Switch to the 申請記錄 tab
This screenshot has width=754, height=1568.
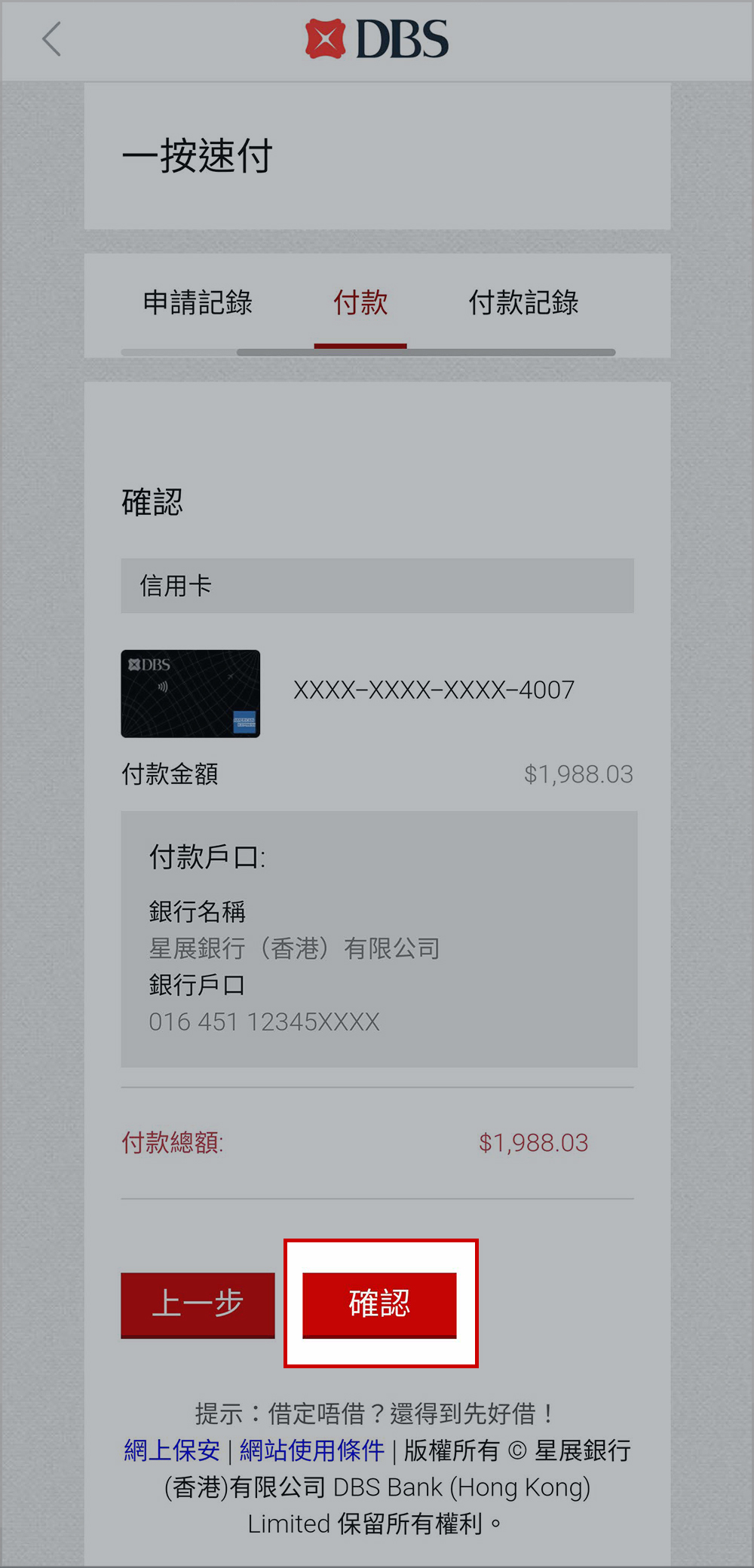(198, 303)
